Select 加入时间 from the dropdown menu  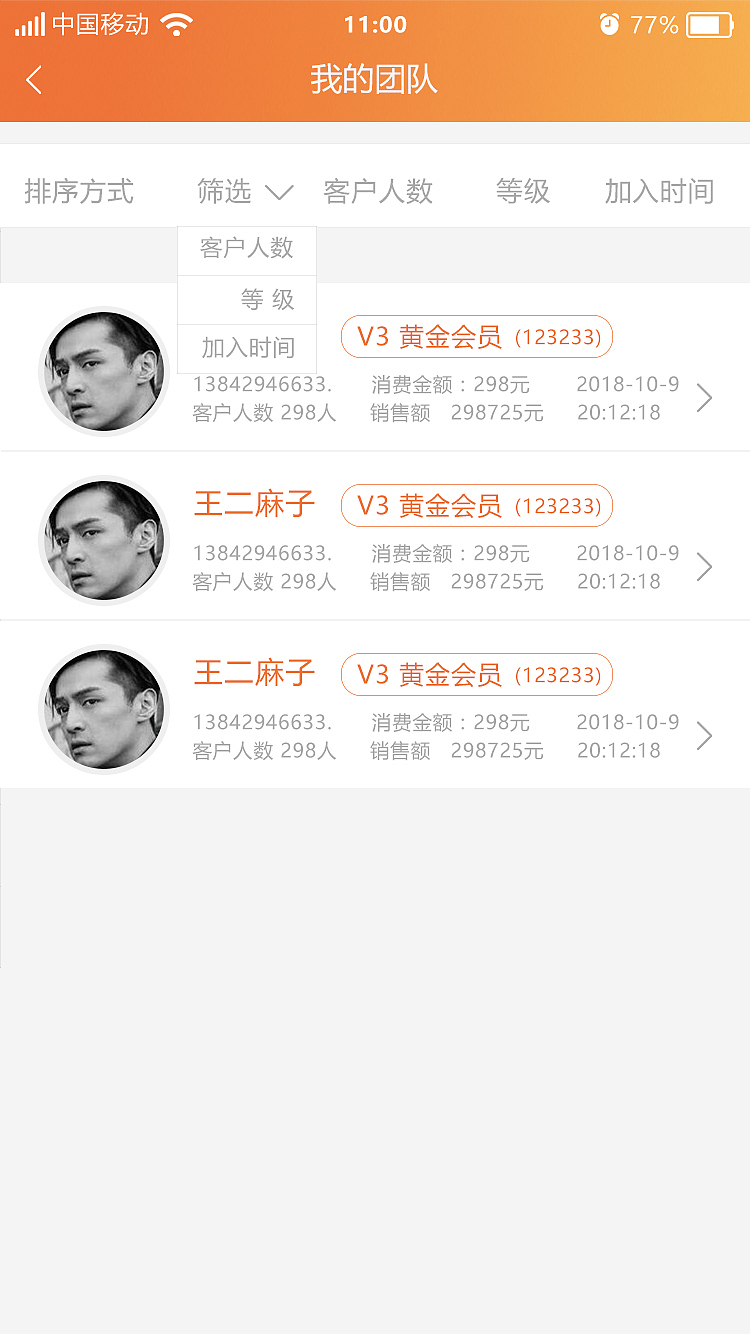(x=246, y=347)
